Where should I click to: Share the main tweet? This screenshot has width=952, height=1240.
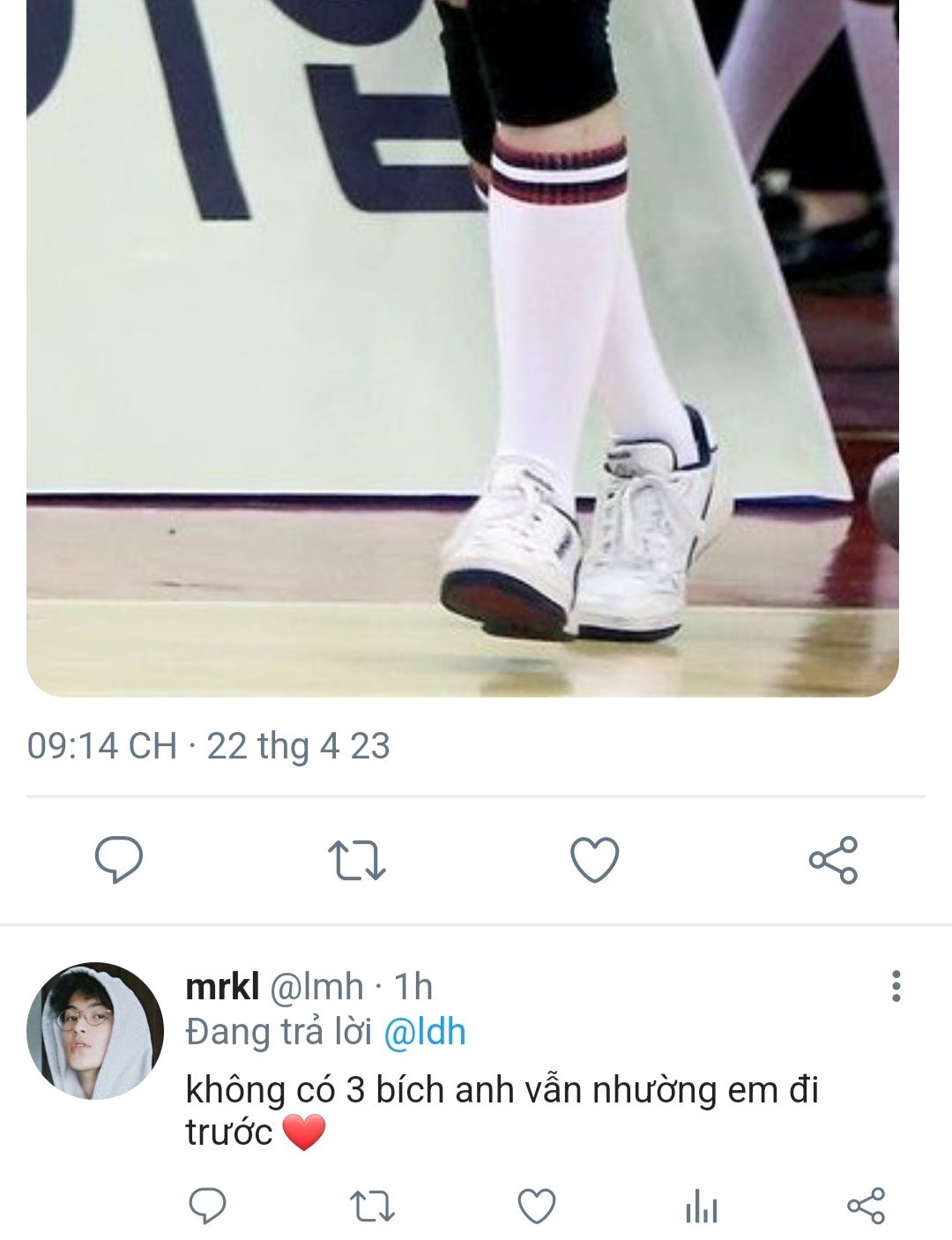coord(833,860)
